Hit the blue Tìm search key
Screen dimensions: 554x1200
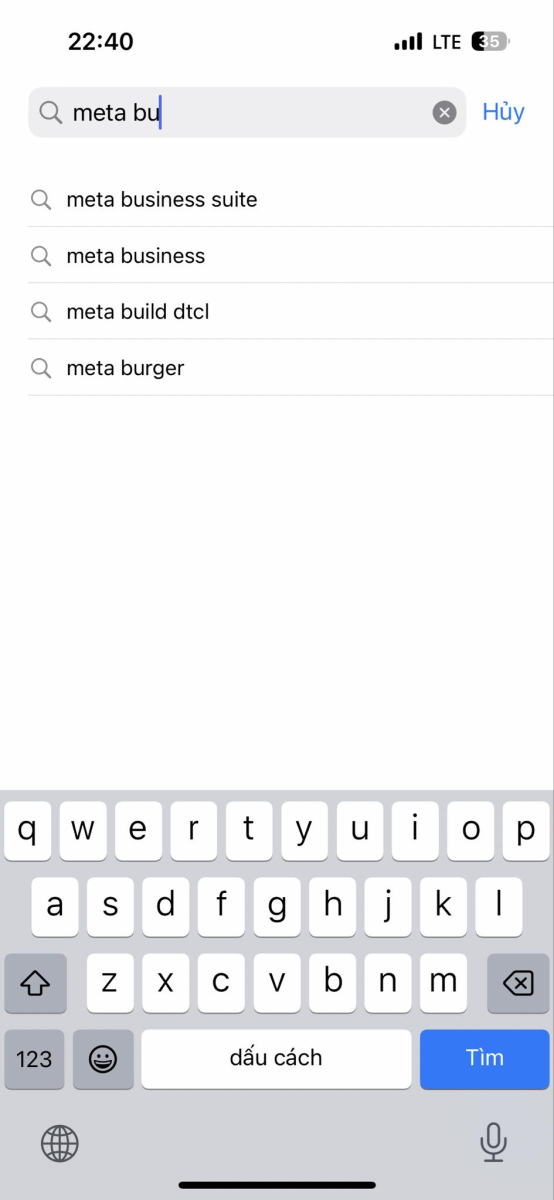coord(484,1059)
